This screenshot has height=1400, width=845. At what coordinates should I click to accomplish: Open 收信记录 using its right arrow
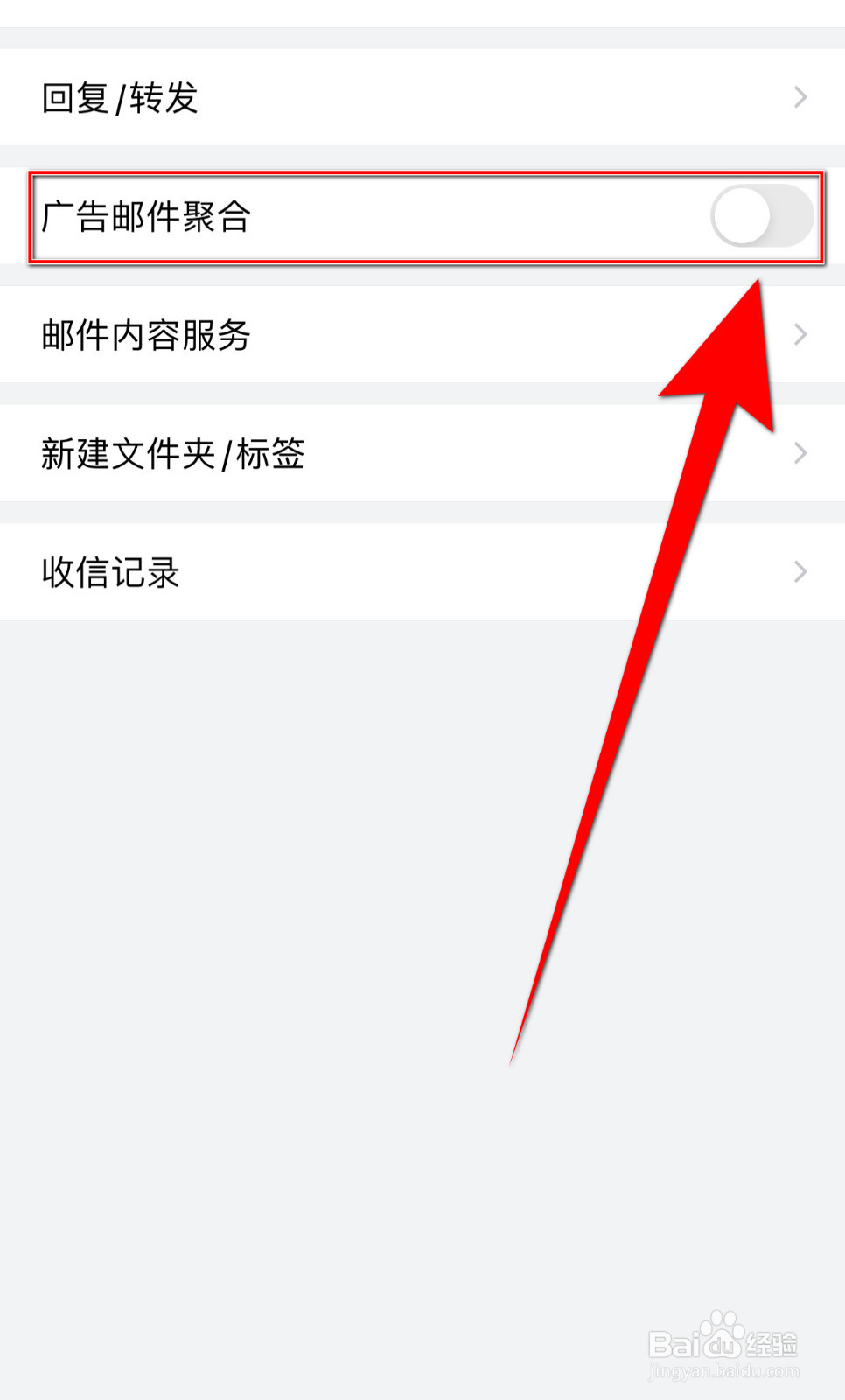[x=798, y=572]
